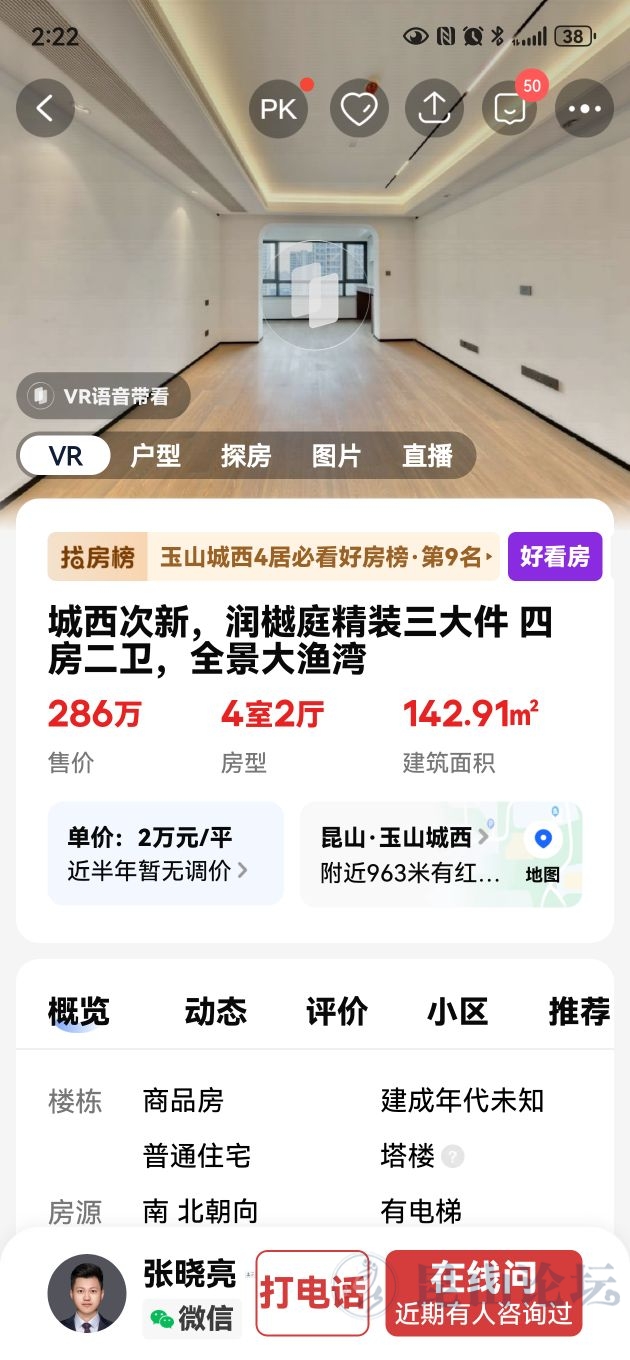Switch to the 小区 section tab
Image resolution: width=630 pixels, height=1360 pixels.
pos(457,1012)
